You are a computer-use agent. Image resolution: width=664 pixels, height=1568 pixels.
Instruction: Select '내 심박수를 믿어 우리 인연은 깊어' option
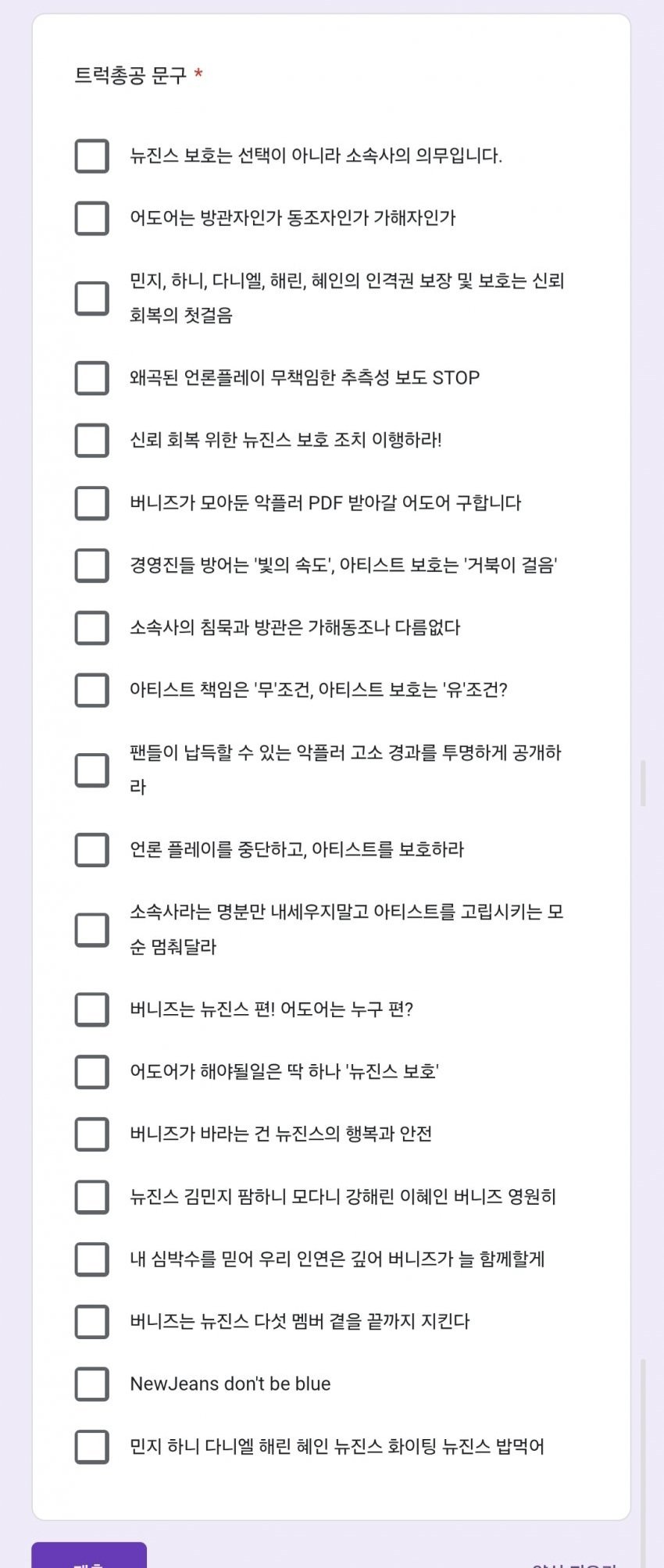coord(92,1259)
